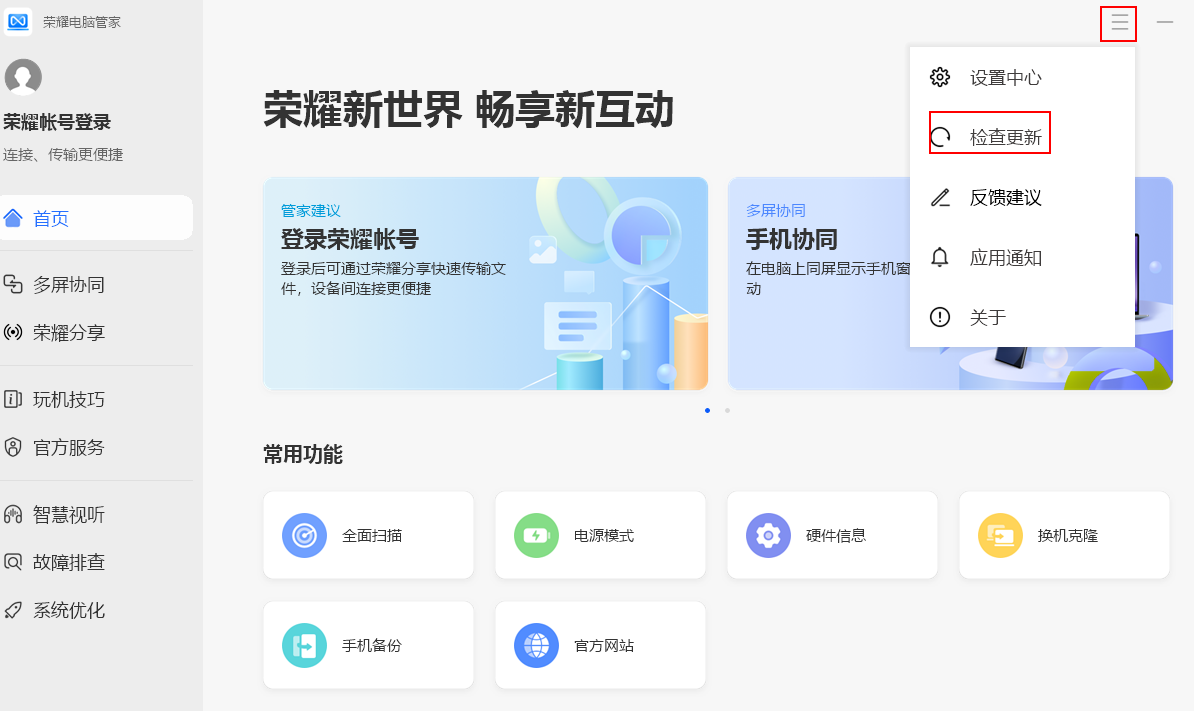This screenshot has height=711, width=1194.
Task: Open 反馈建议 menu item
Action: [1005, 198]
